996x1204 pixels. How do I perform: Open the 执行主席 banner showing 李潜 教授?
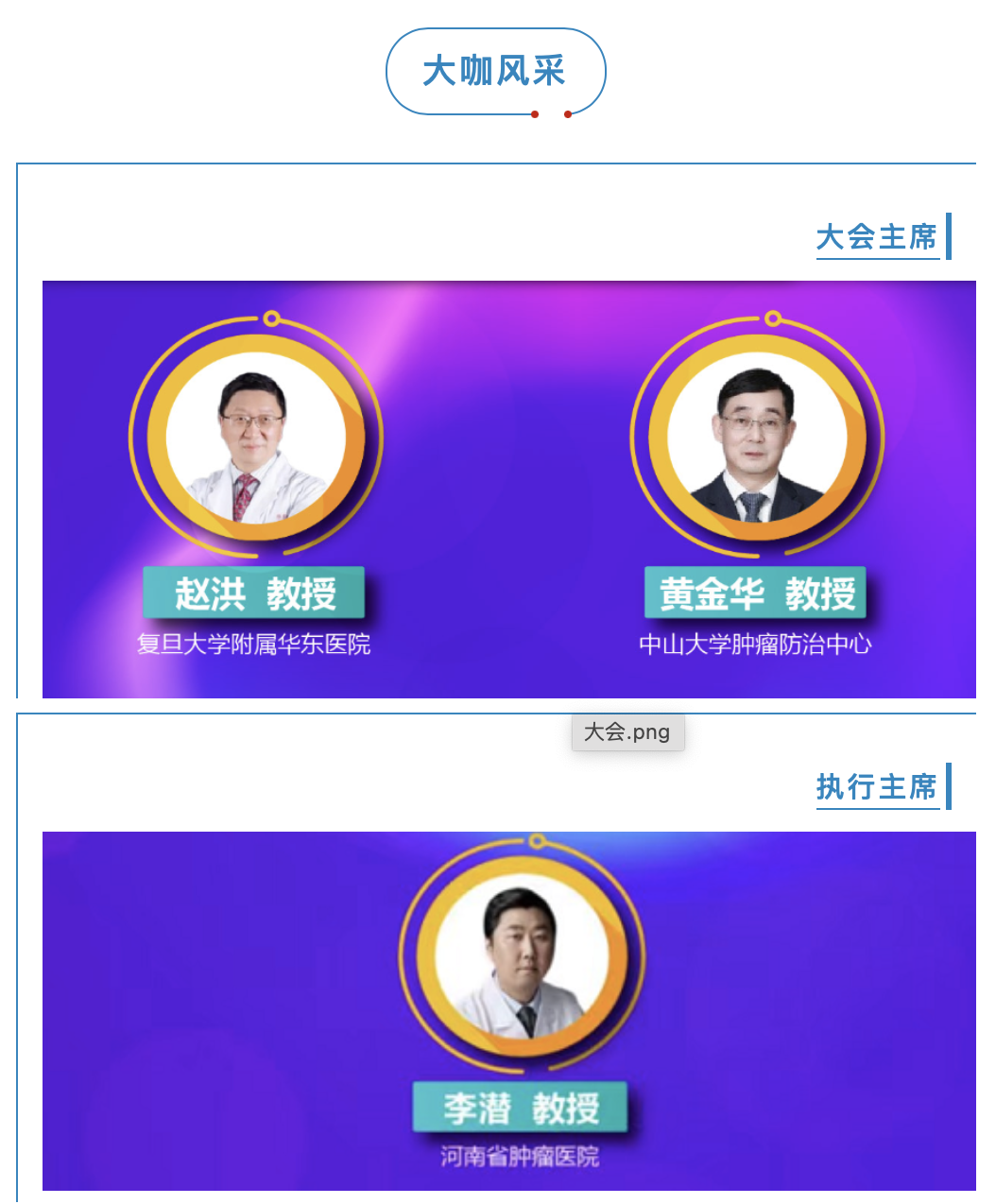tap(508, 1010)
